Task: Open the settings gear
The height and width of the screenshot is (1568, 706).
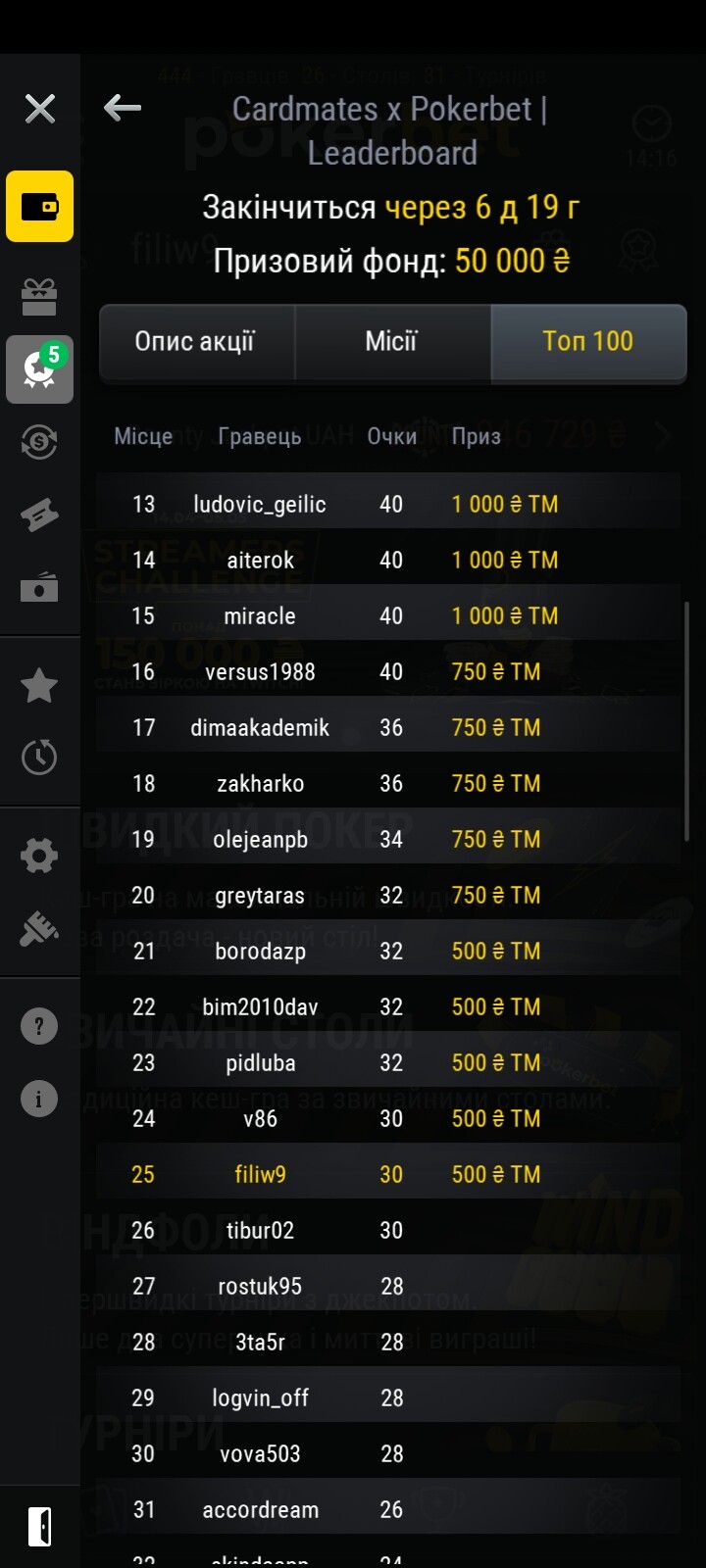Action: (x=40, y=856)
